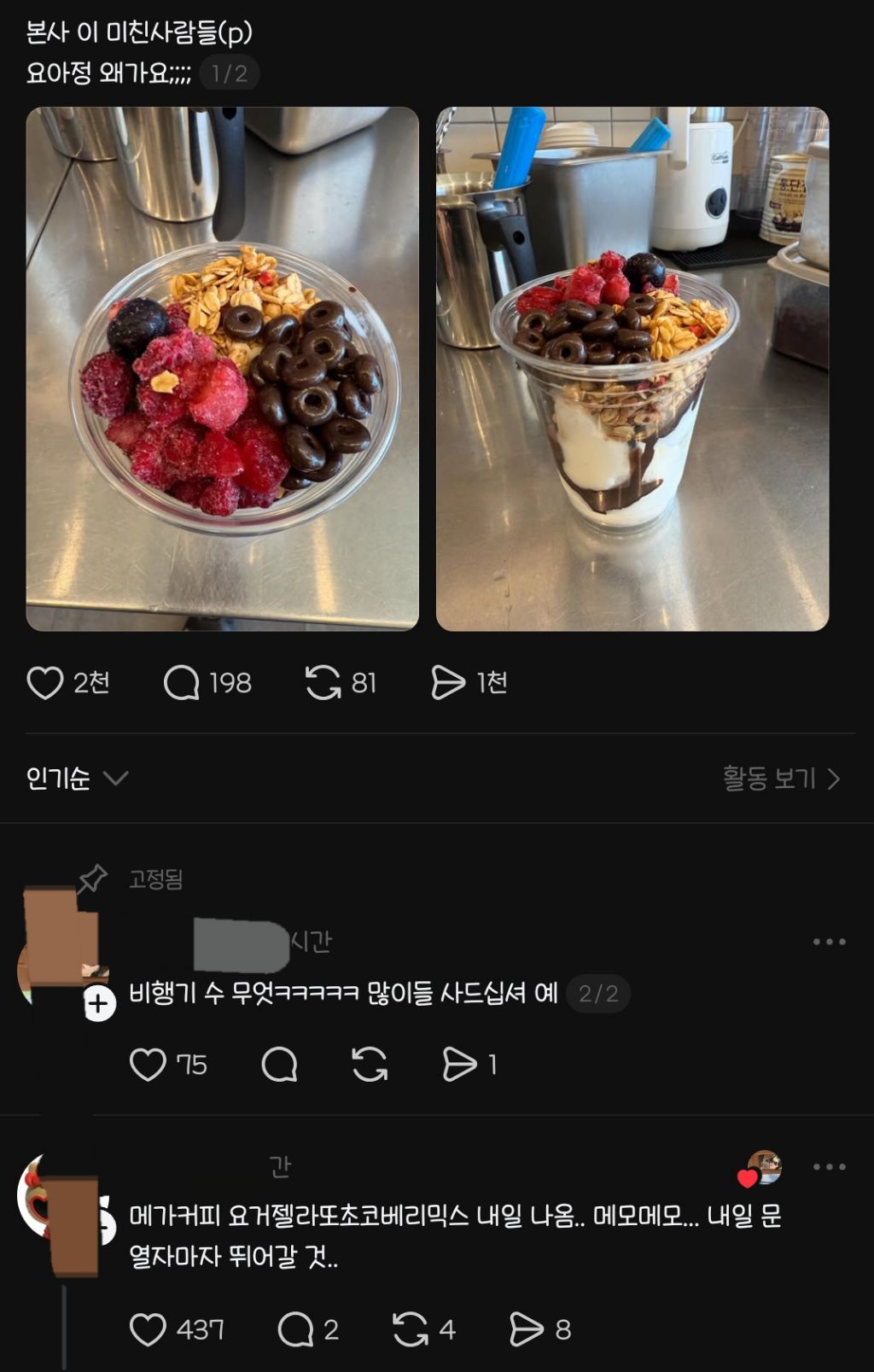
Task: Reply to the pinned 비행기 comment
Action: pos(279,1065)
